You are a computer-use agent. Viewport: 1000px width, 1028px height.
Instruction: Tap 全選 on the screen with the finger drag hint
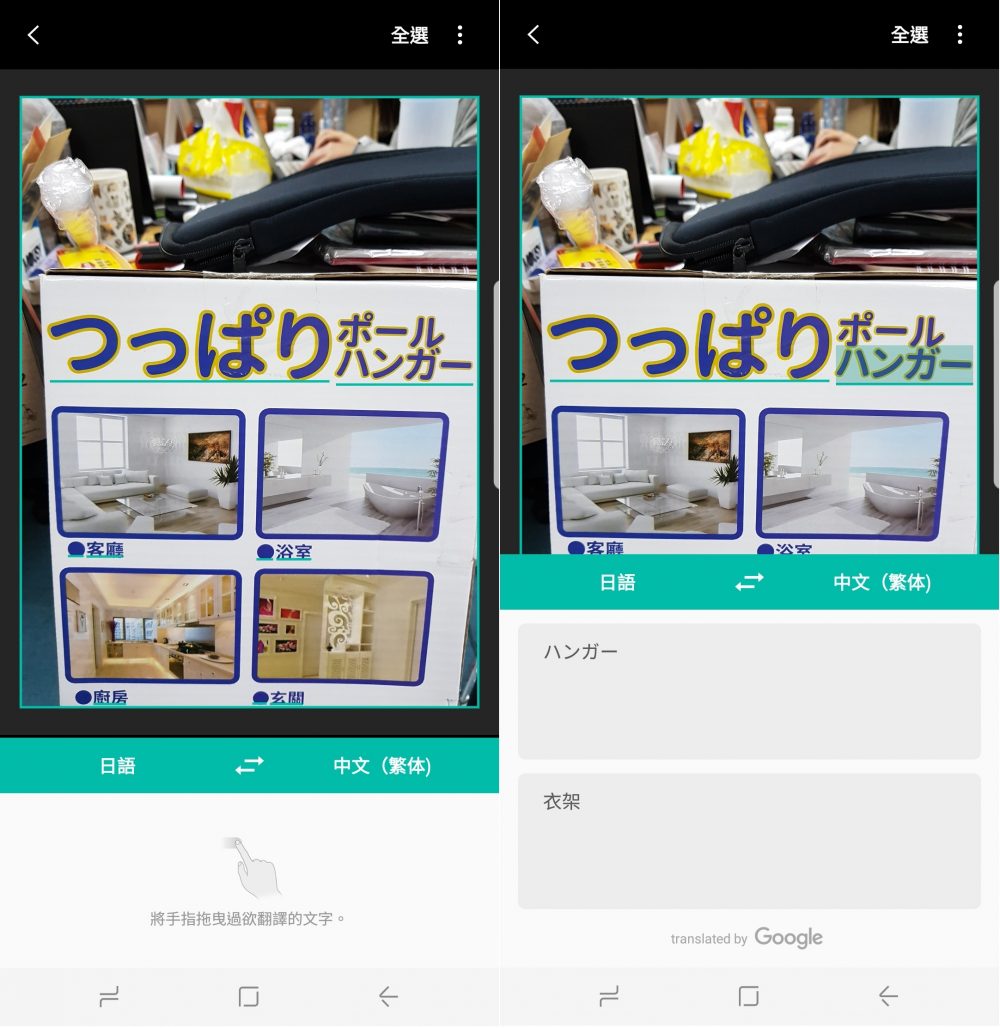[x=409, y=35]
